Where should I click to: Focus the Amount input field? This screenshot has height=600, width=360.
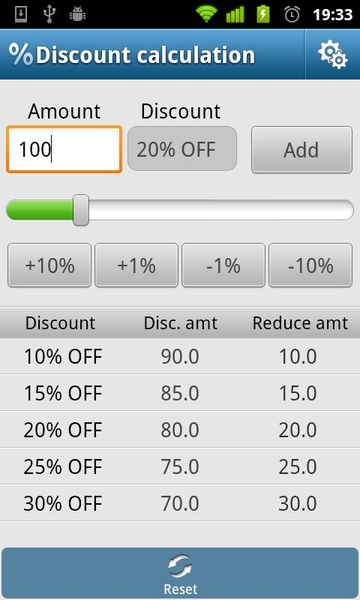pos(64,149)
